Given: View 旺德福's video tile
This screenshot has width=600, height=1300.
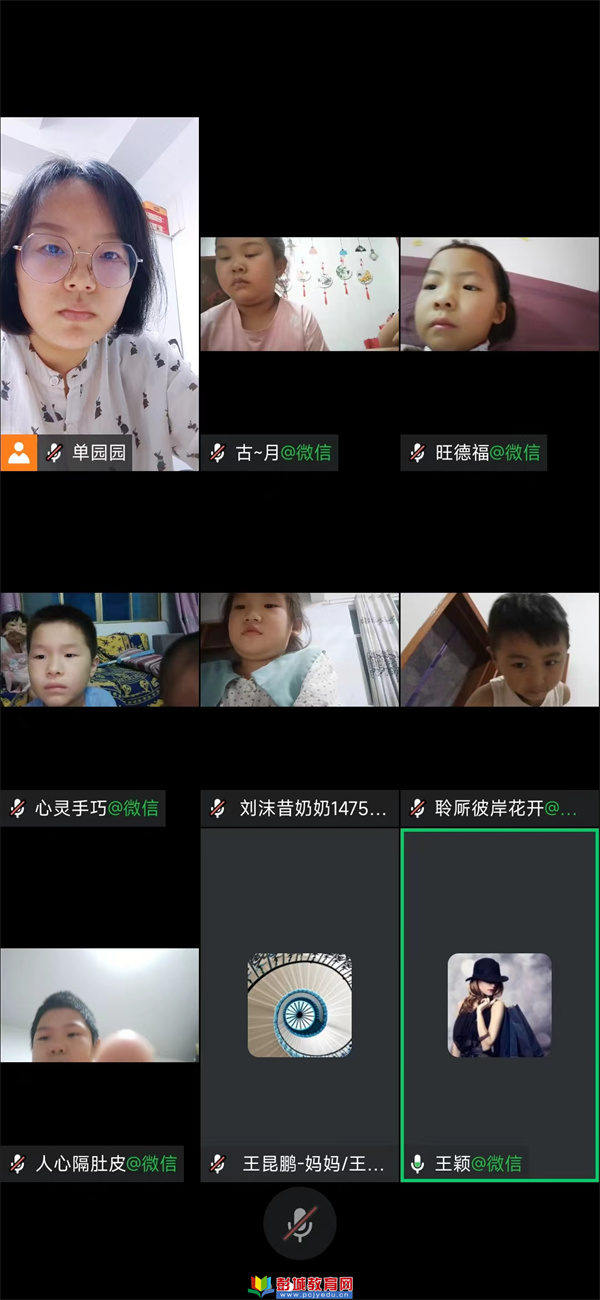Looking at the screenshot, I should pos(499,295).
